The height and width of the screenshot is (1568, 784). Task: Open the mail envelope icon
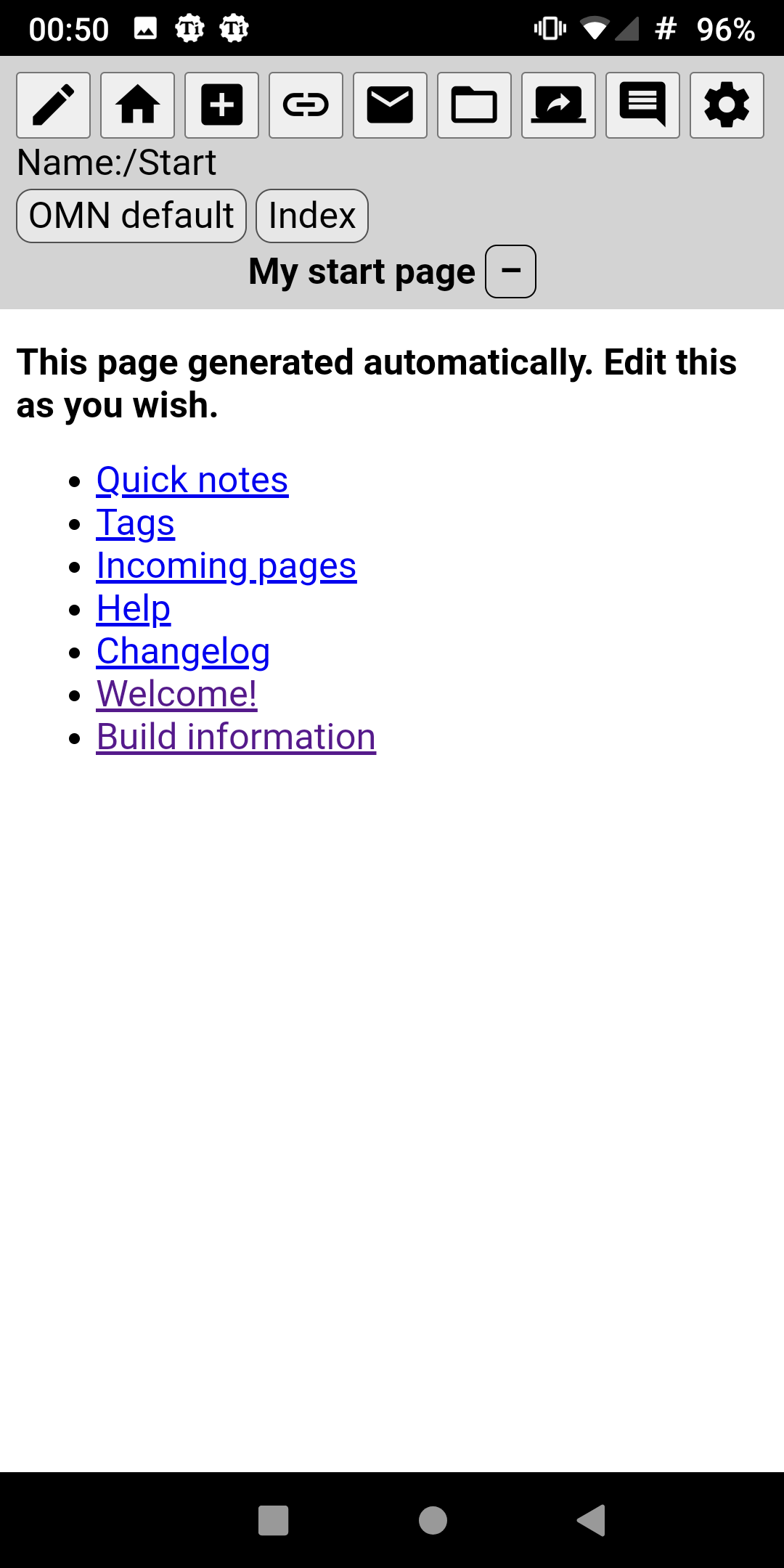(x=390, y=105)
